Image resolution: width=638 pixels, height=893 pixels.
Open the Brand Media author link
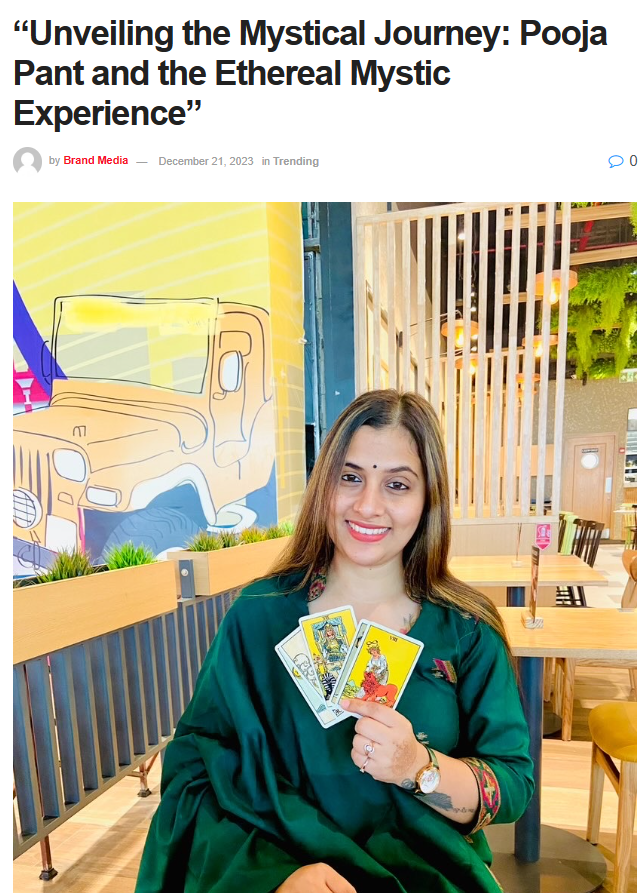tap(95, 161)
